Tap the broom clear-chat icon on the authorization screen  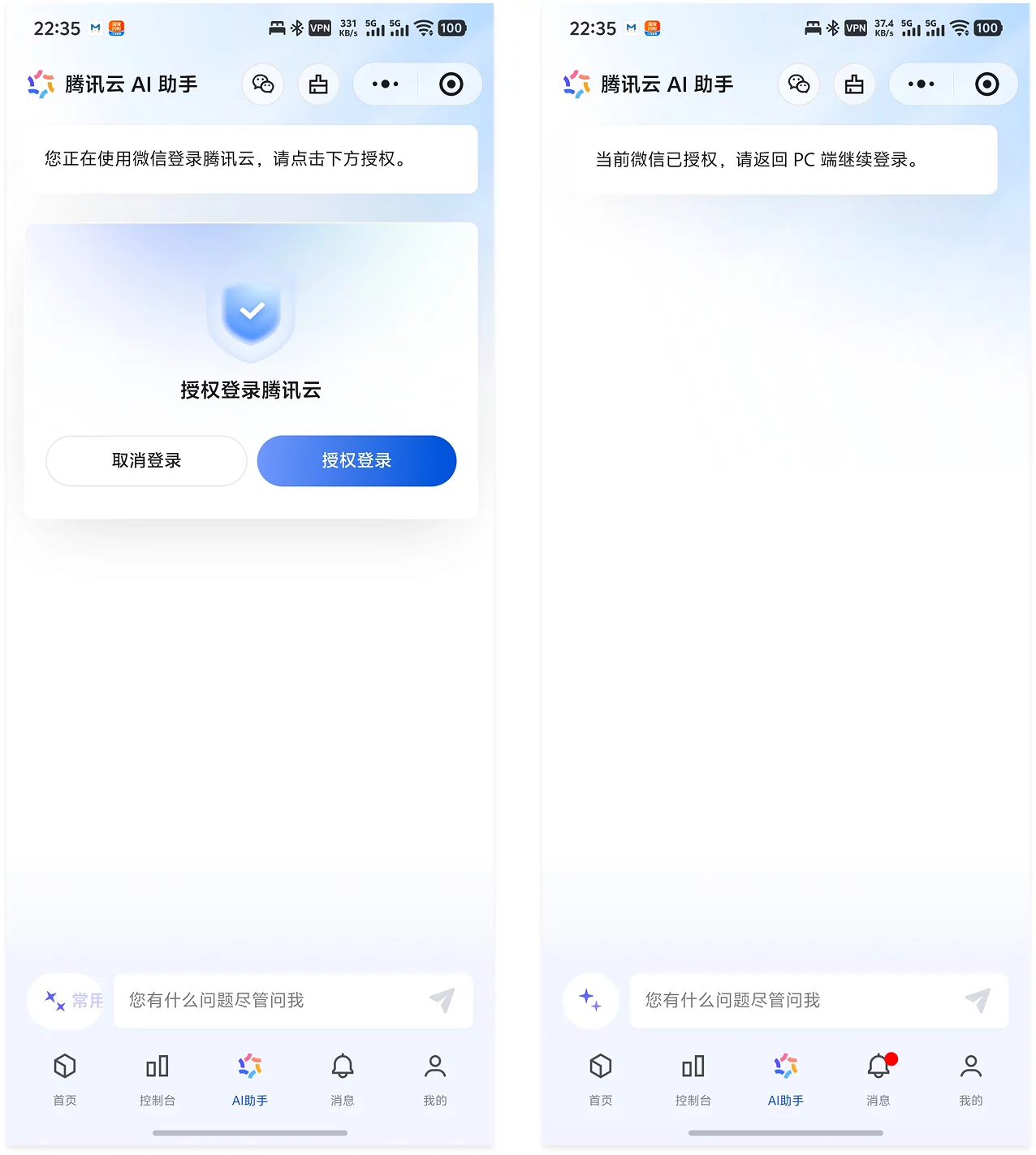click(x=318, y=84)
